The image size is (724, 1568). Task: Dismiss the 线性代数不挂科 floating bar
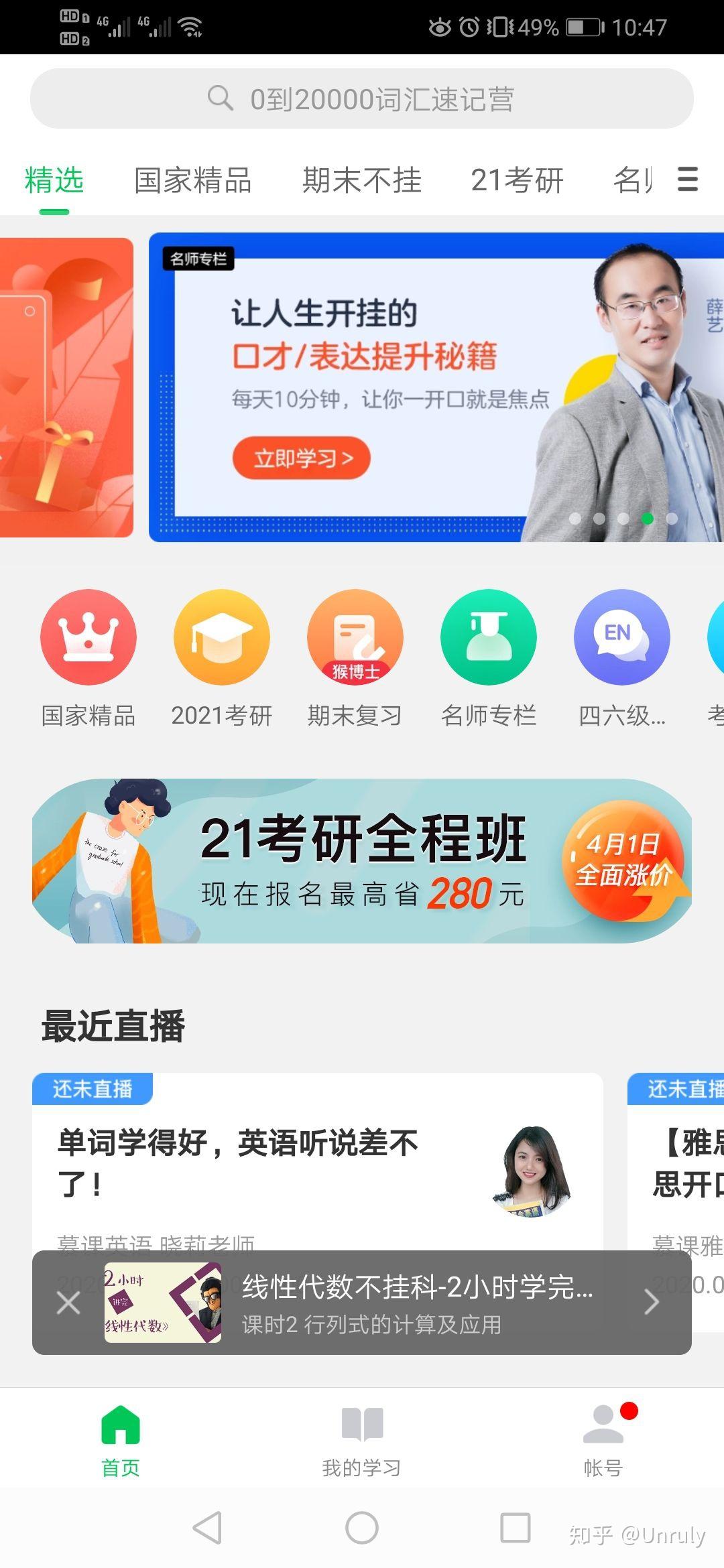68,1303
